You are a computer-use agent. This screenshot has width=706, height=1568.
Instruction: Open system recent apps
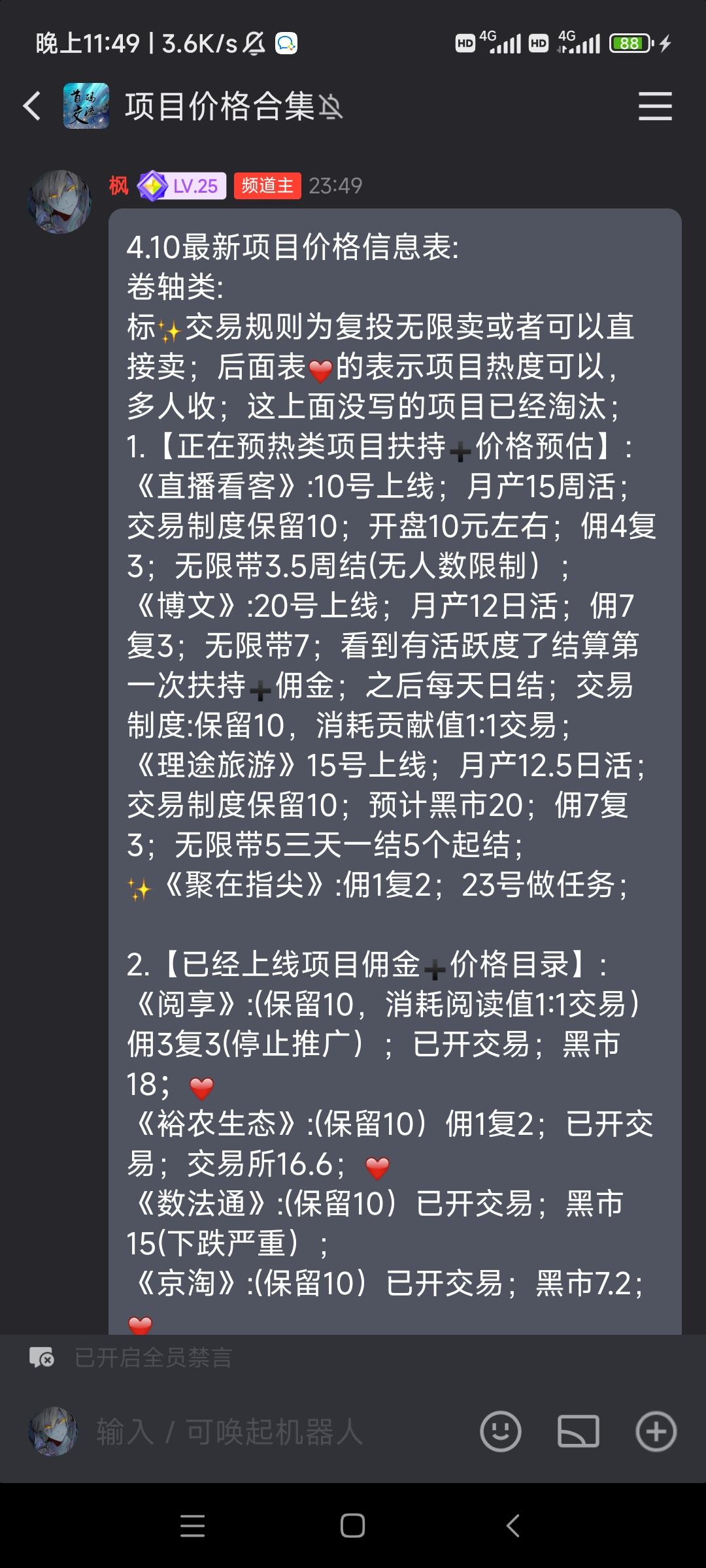tap(193, 1526)
